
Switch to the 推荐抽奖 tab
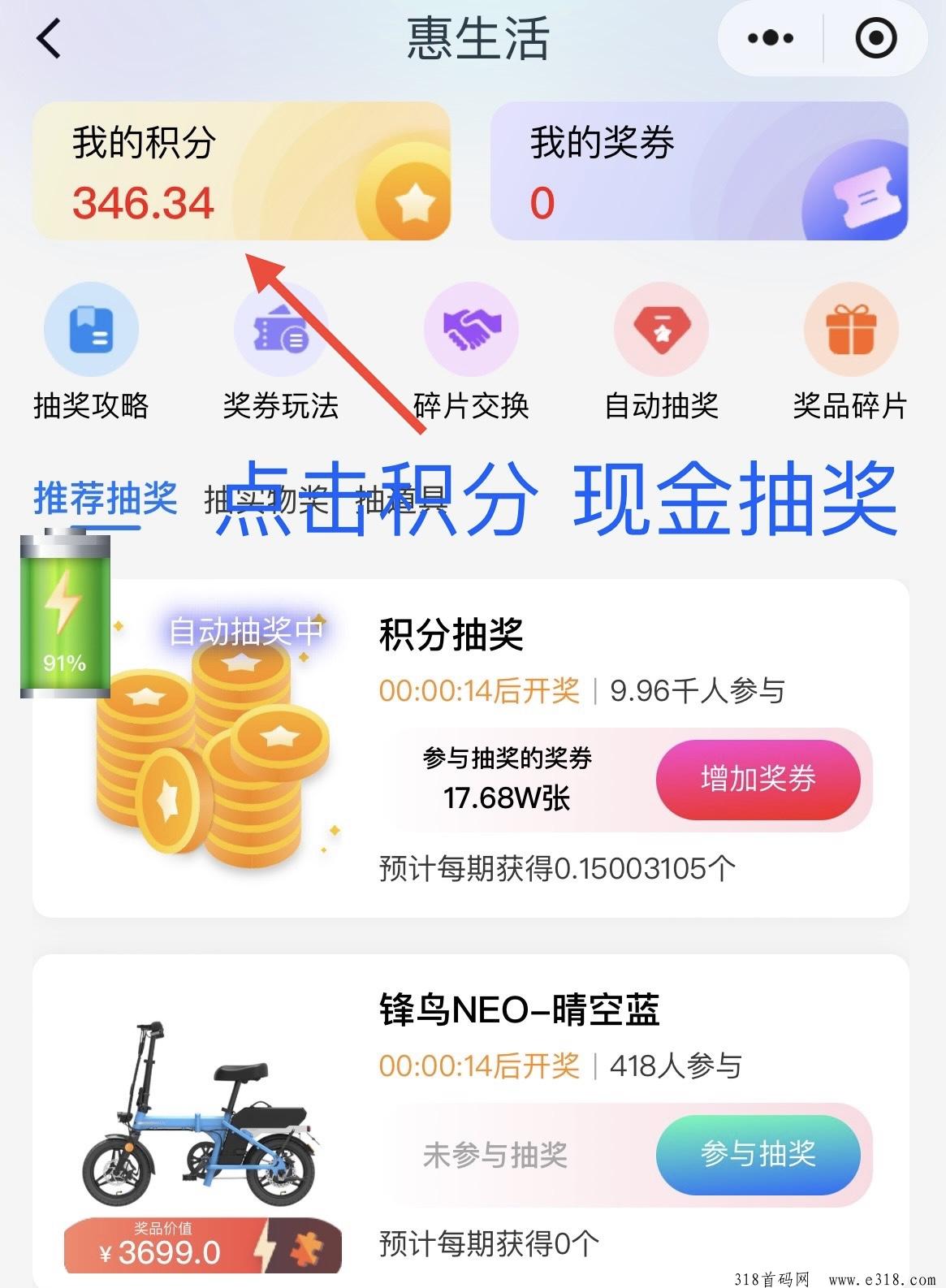106,498
